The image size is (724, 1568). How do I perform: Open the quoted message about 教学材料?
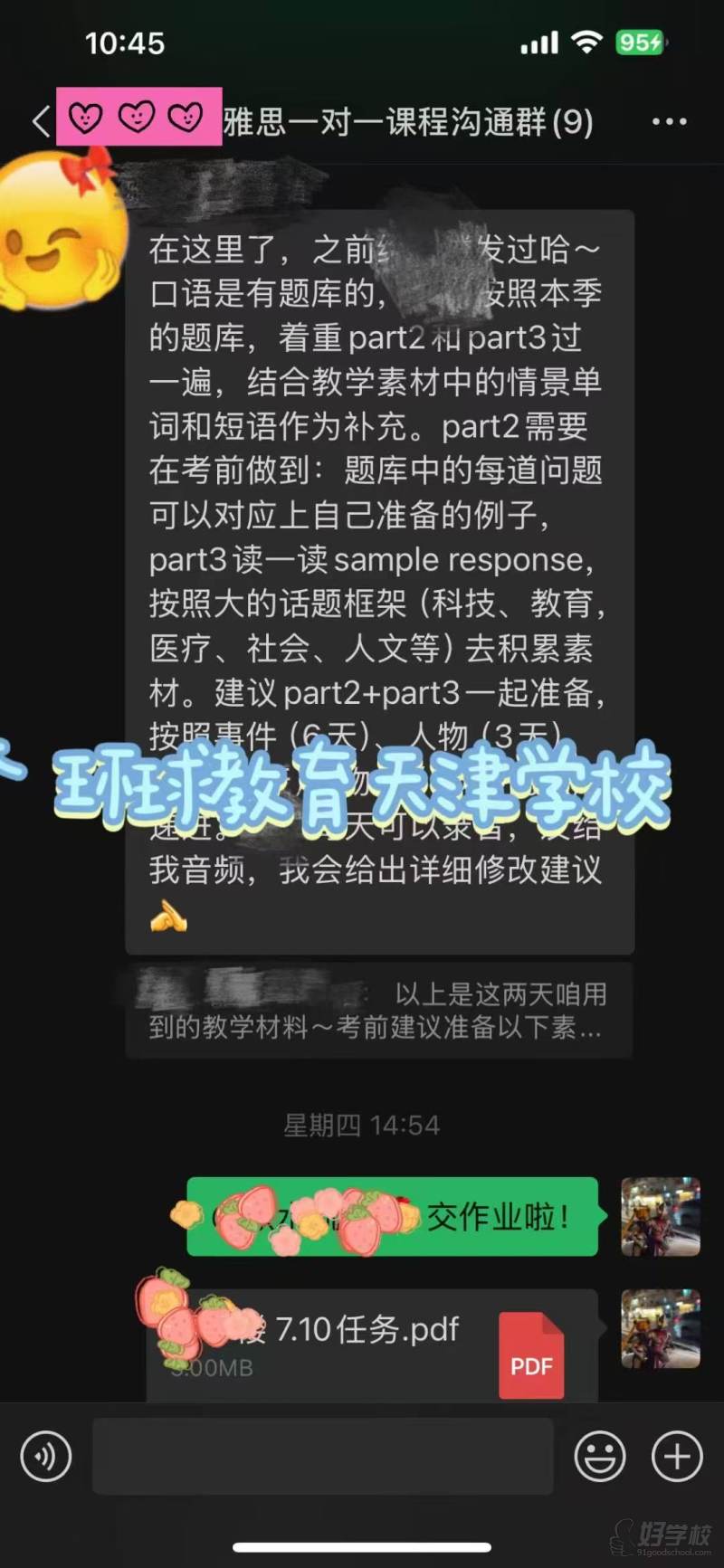tap(378, 1011)
